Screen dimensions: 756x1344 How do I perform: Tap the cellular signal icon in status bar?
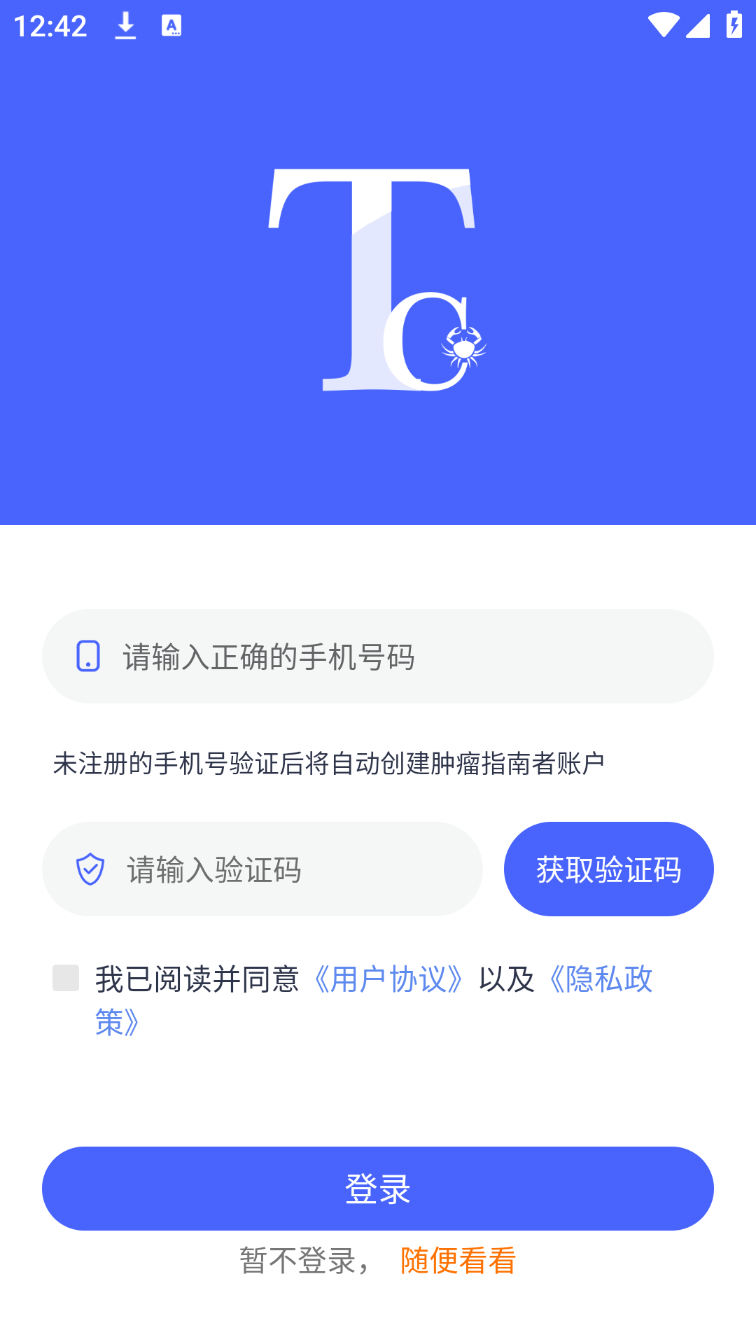coord(700,25)
